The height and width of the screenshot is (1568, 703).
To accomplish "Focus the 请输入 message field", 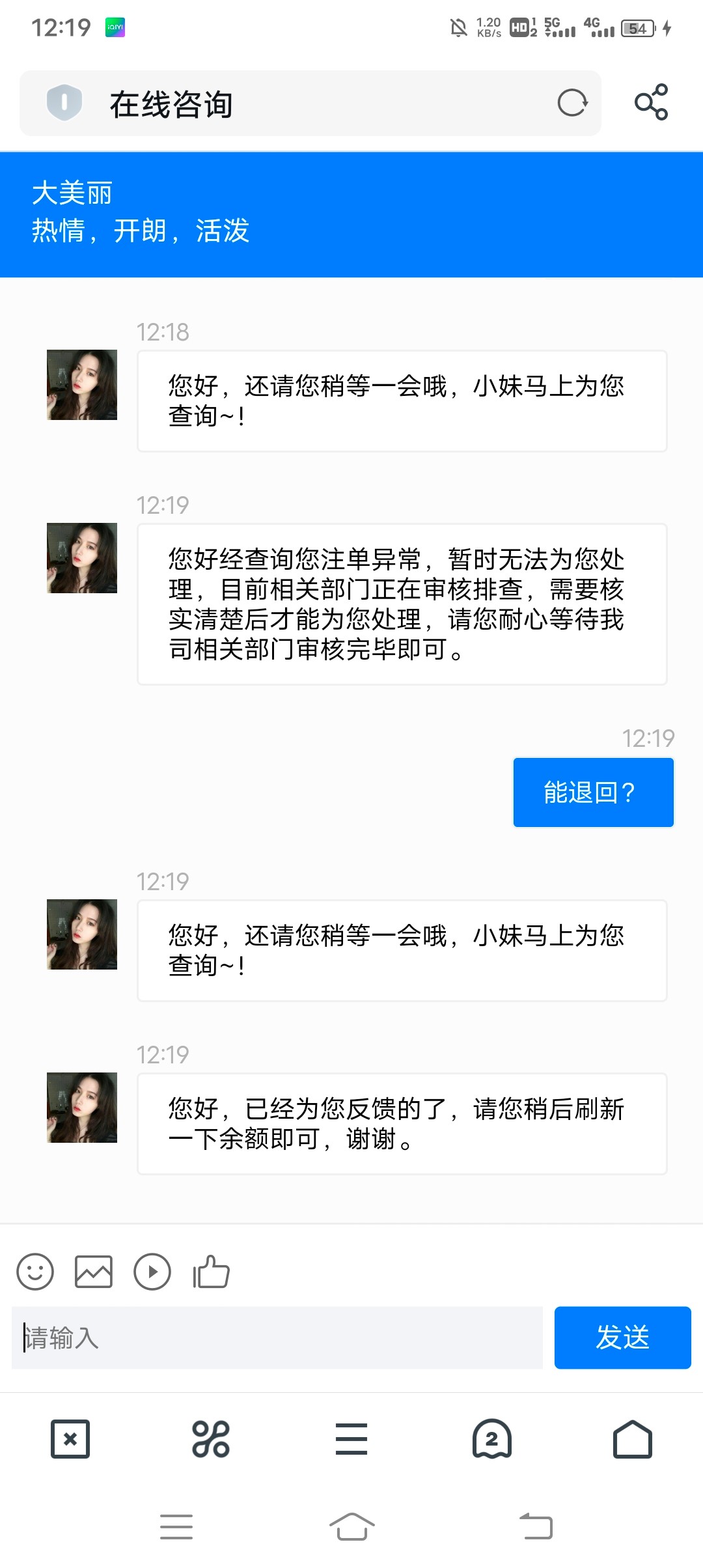I will tap(277, 1338).
